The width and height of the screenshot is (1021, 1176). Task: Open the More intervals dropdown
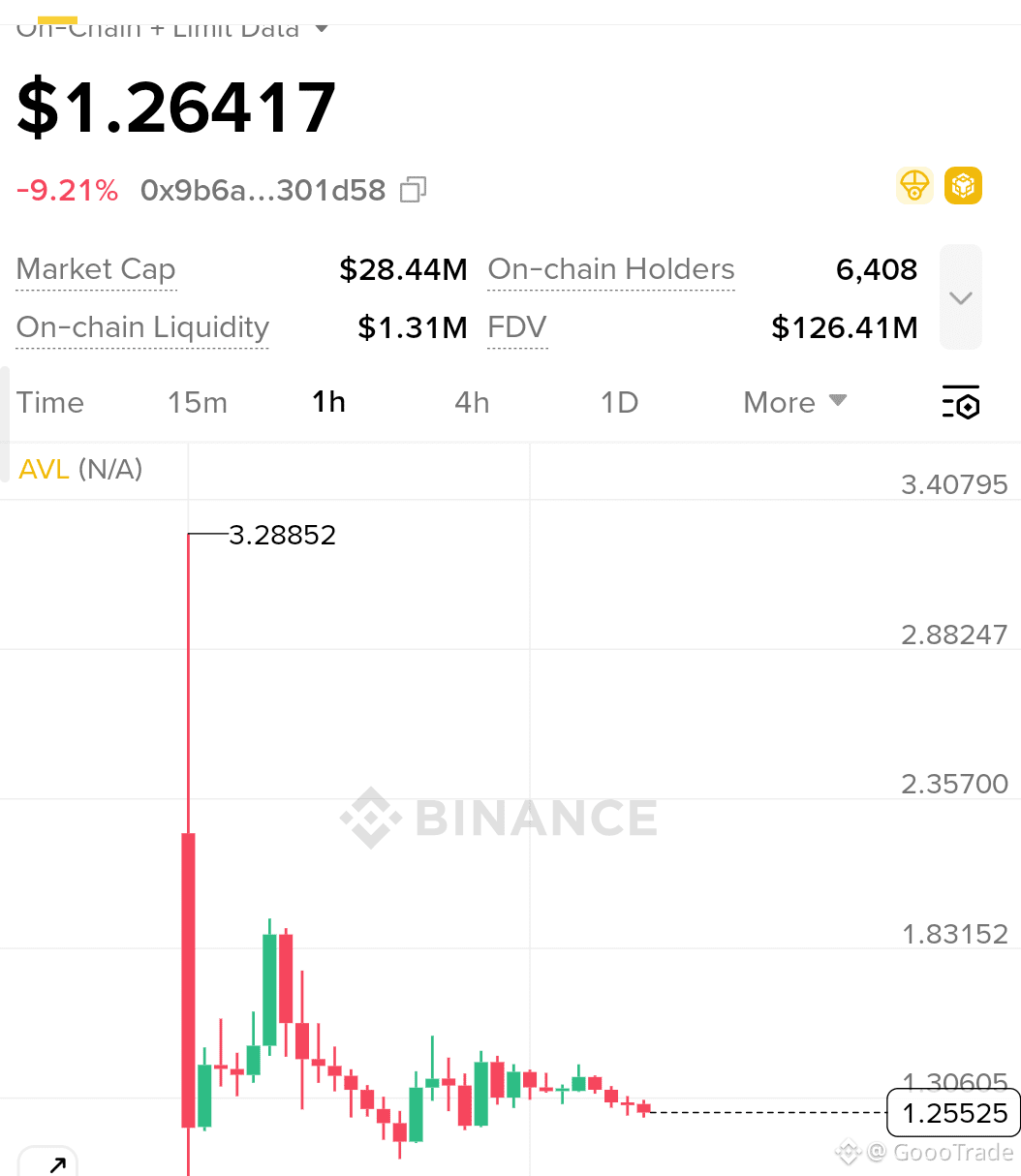pos(794,402)
